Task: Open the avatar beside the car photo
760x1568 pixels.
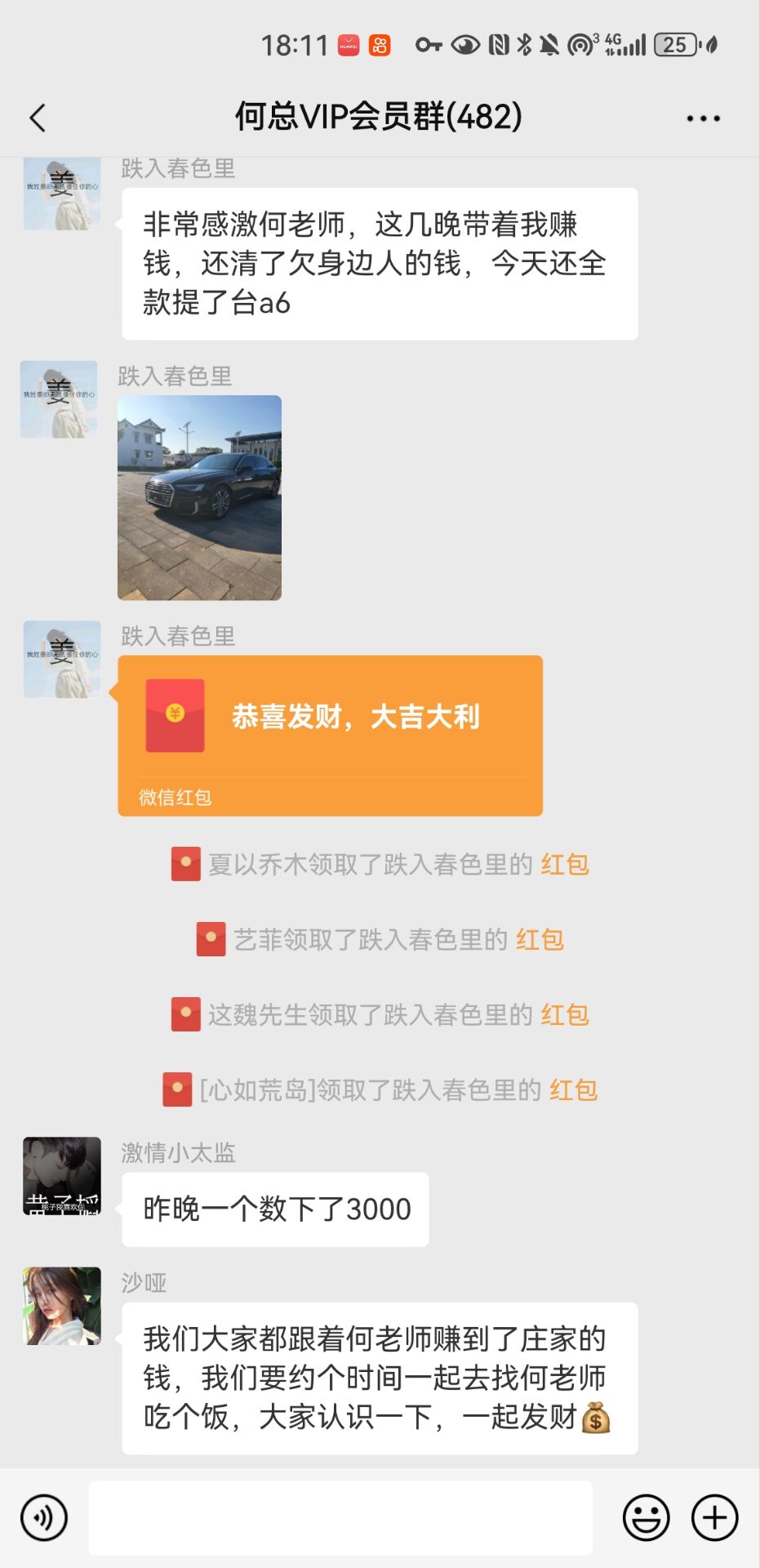Action: click(59, 399)
